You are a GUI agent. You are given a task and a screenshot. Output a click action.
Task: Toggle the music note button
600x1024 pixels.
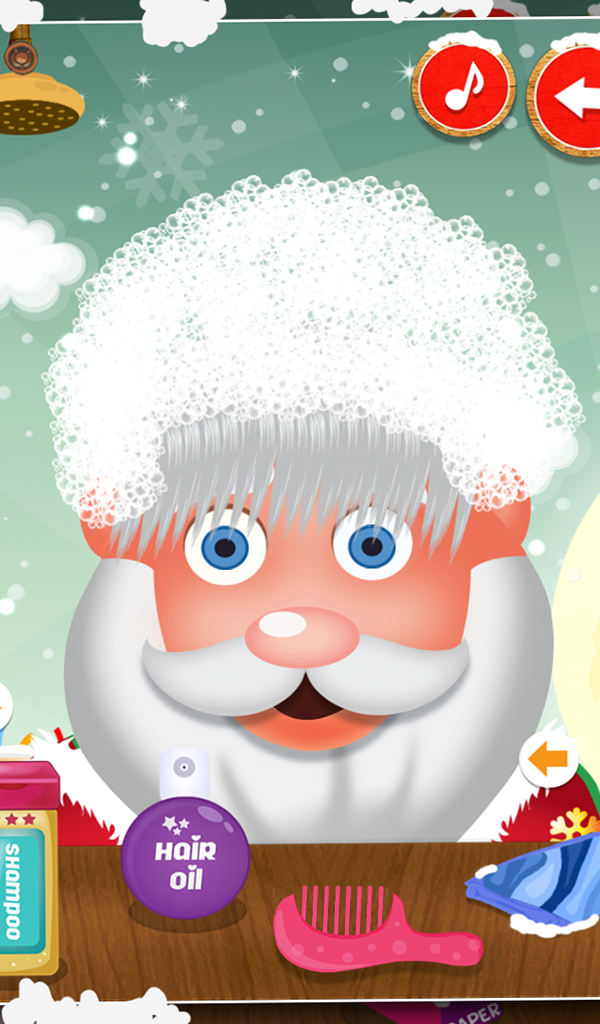464,87
